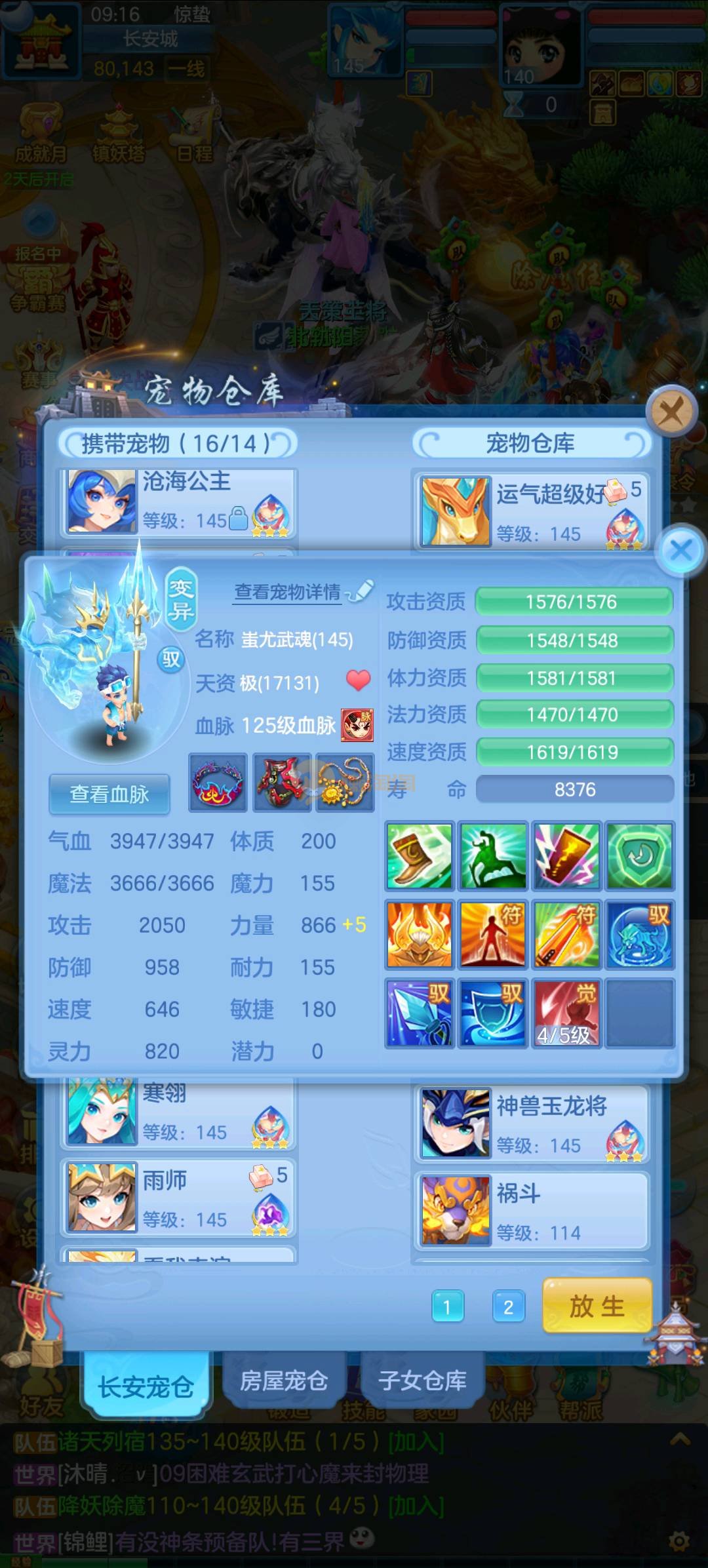Close the pet detail popup
Image resolution: width=708 pixels, height=1568 pixels.
click(x=680, y=551)
